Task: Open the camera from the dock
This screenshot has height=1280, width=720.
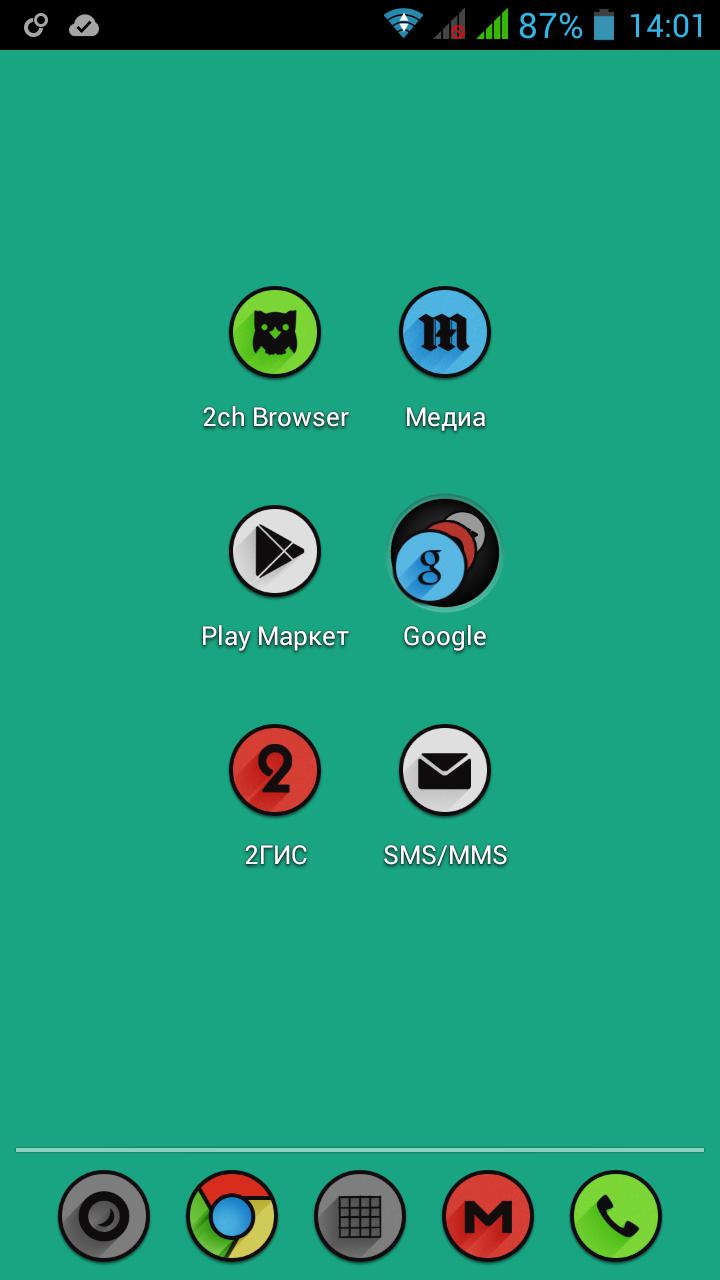Action: (104, 1217)
